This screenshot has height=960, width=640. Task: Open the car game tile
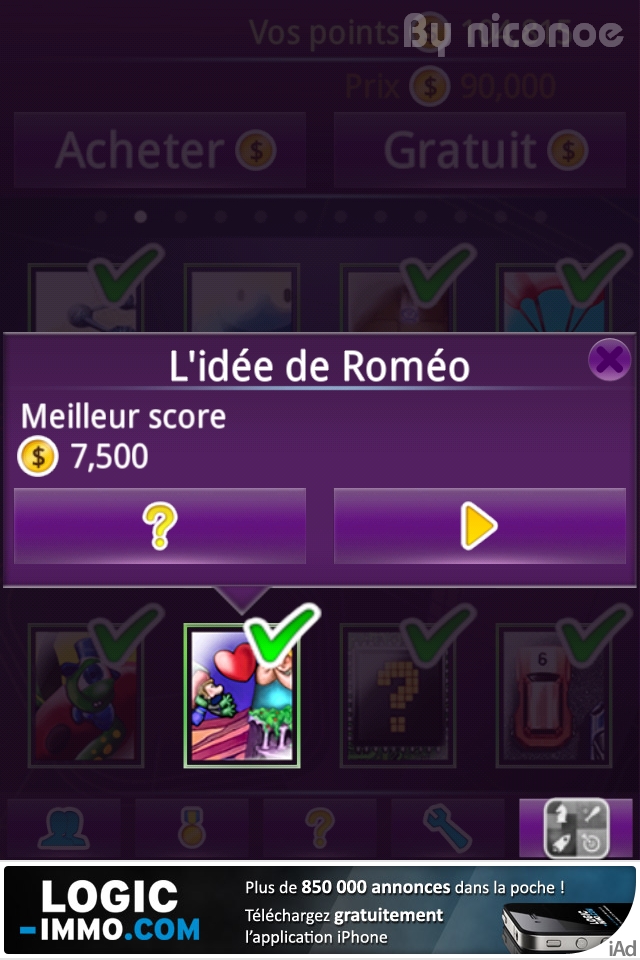pos(554,695)
